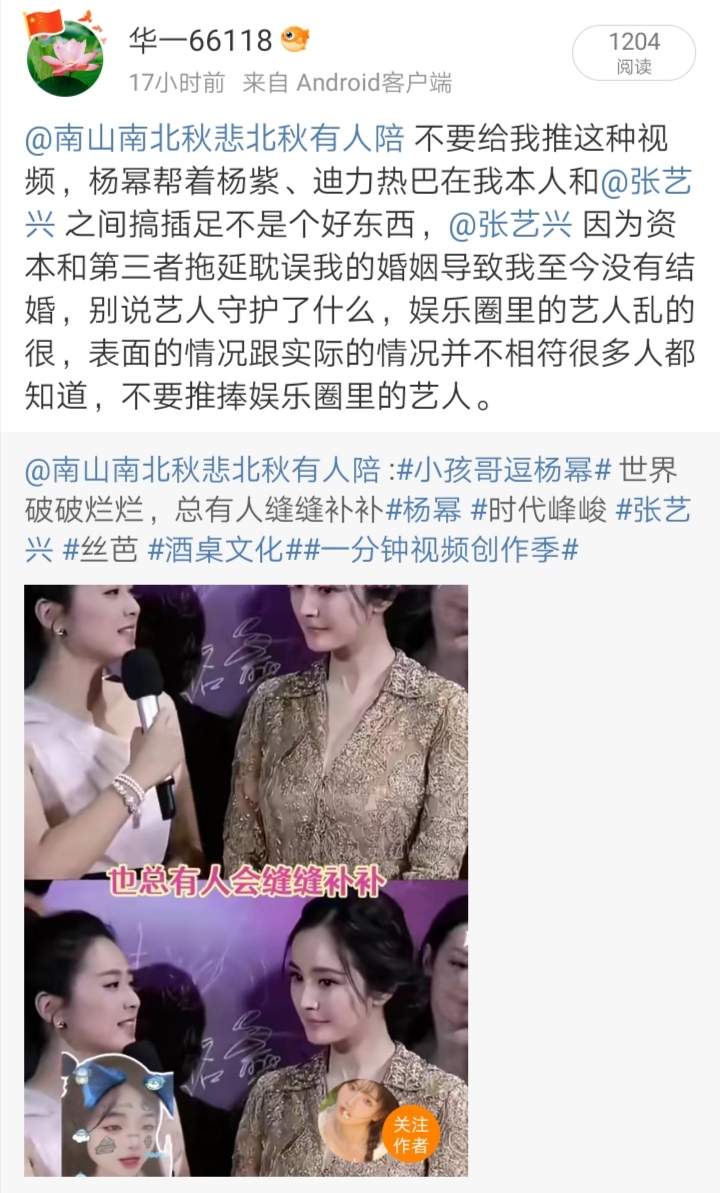Open the #小孩哥逗杨幂# hashtag

tap(505, 467)
